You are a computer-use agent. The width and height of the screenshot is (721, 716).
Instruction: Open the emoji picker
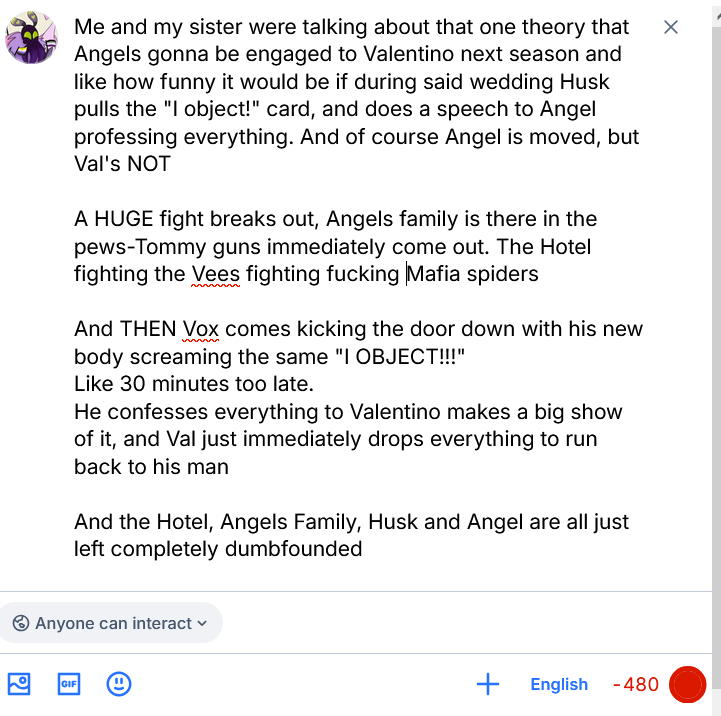119,684
